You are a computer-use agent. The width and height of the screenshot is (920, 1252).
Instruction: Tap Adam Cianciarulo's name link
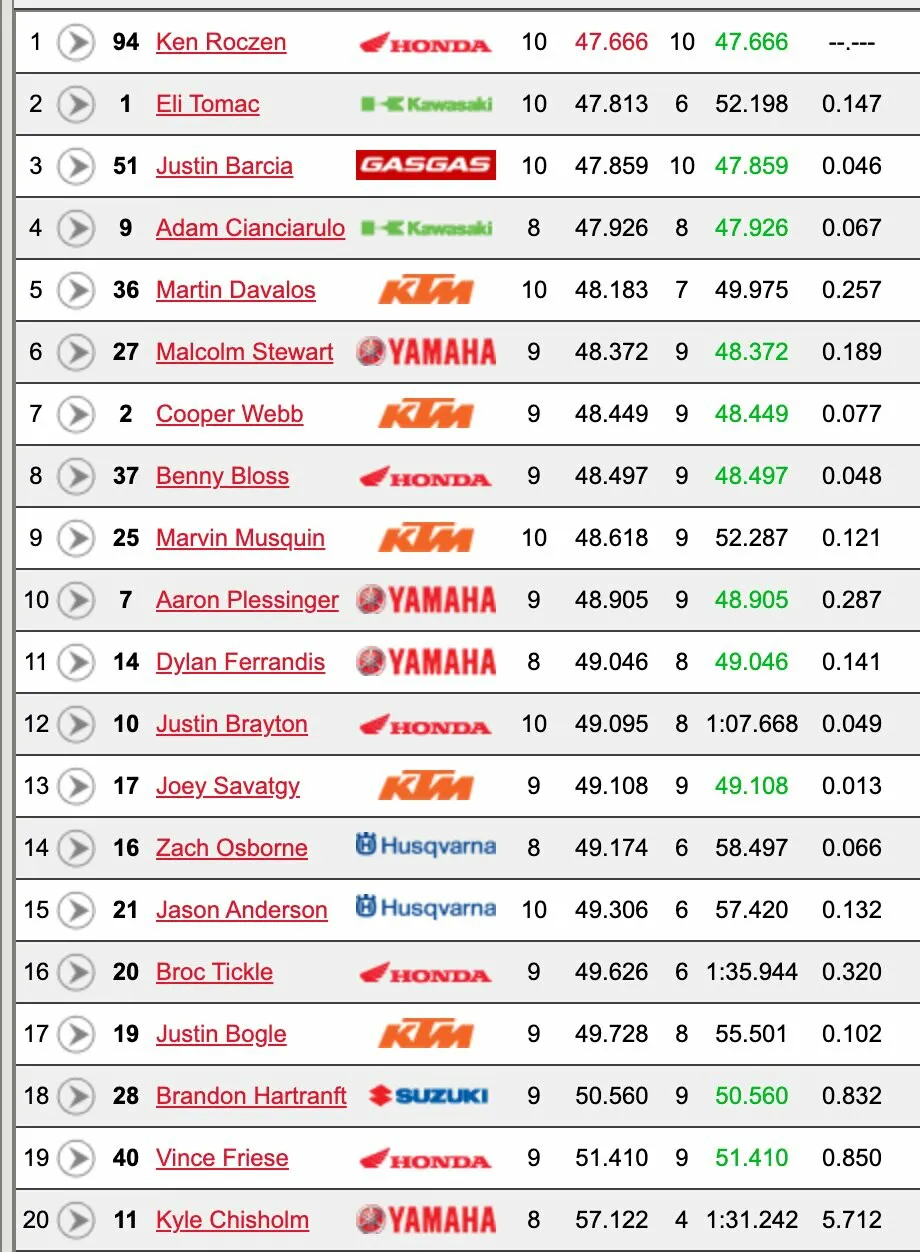(250, 228)
